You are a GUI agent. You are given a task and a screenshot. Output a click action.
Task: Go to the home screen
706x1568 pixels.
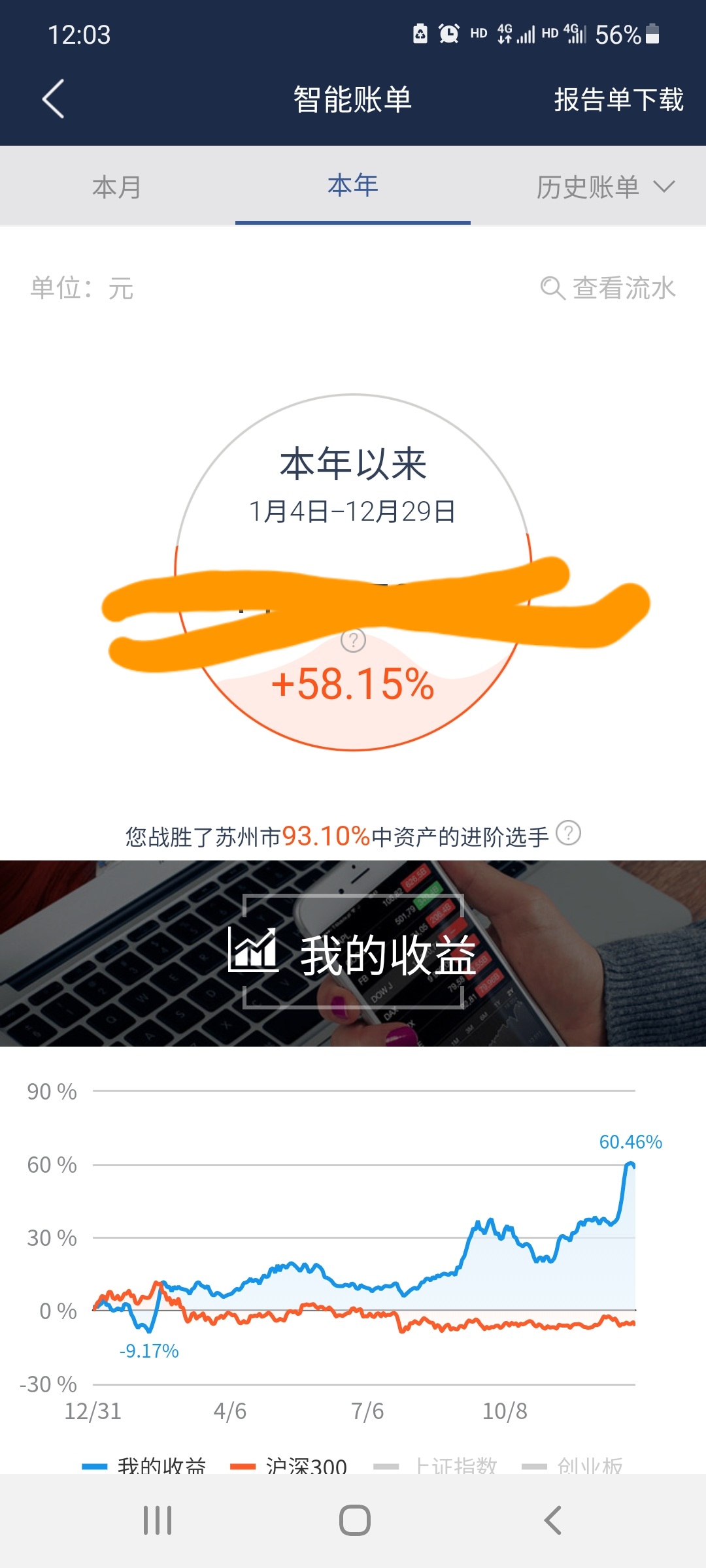click(x=354, y=1520)
